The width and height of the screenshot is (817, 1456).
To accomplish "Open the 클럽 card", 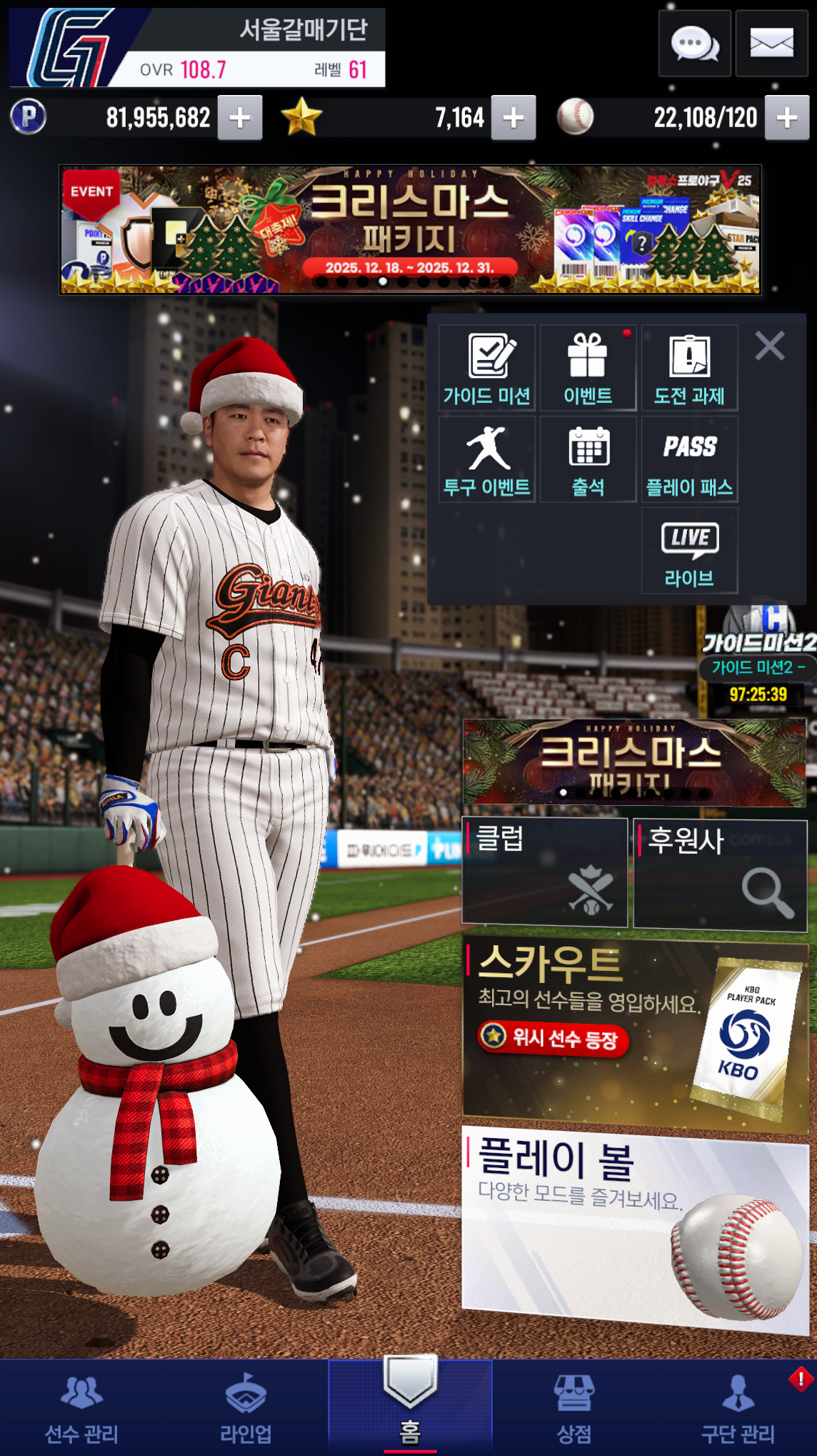I will point(545,872).
